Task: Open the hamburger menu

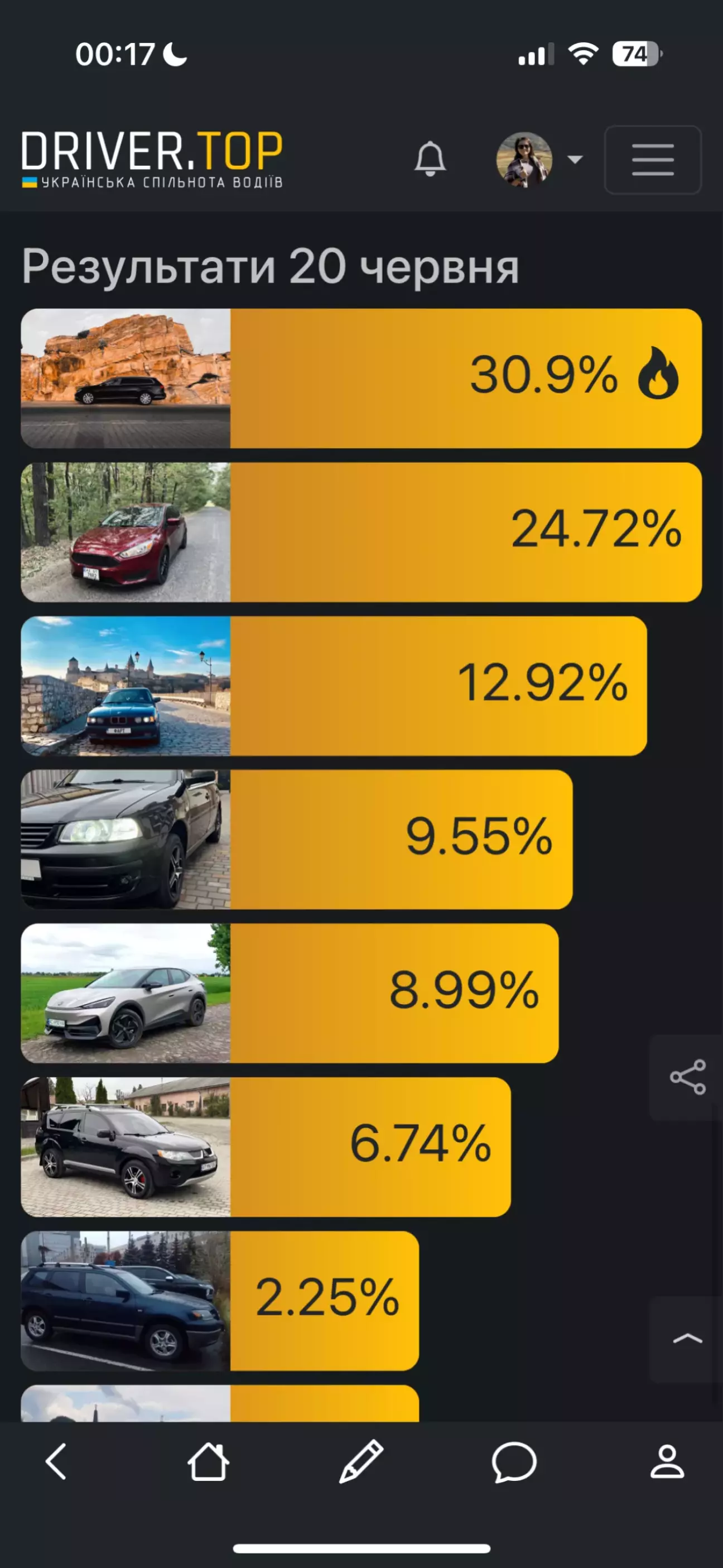Action: pos(652,160)
